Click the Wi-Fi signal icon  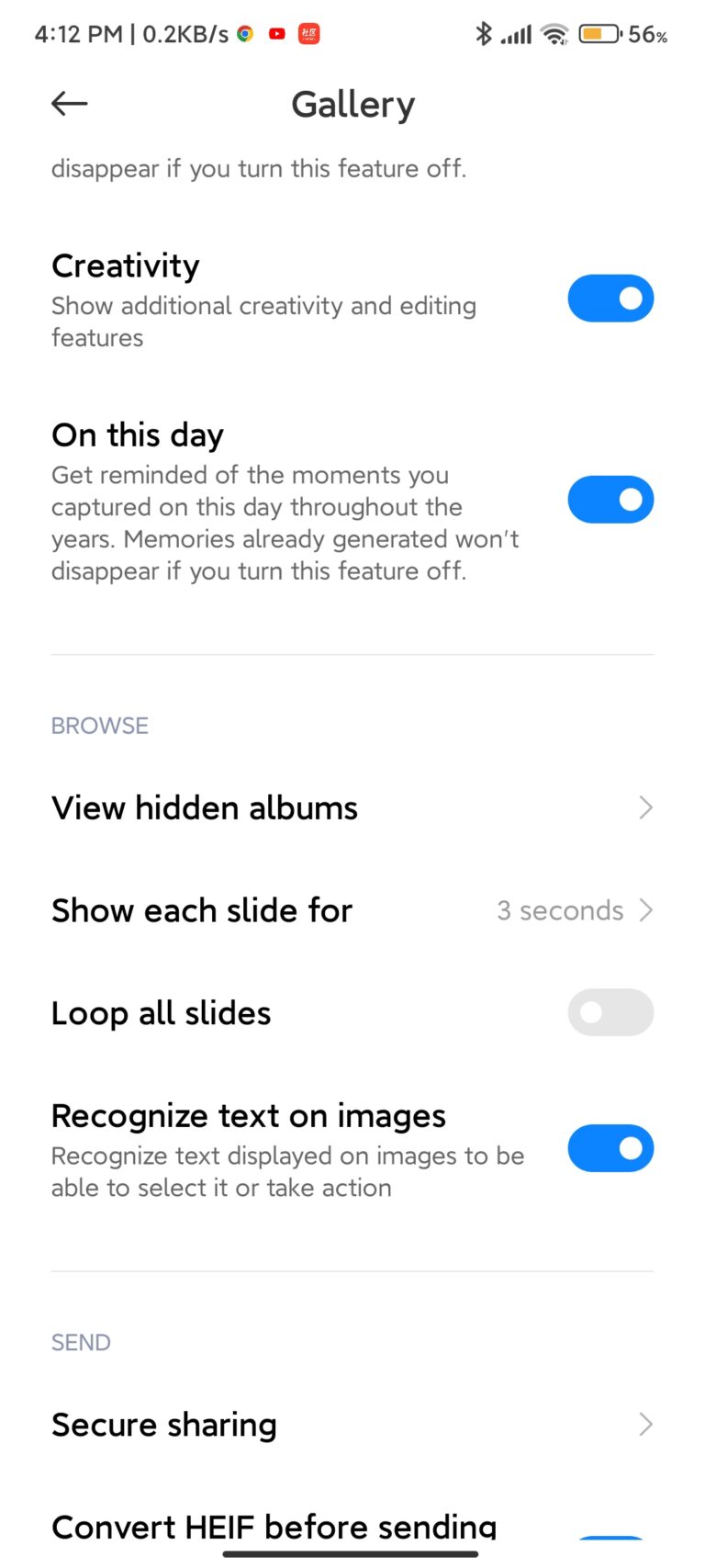tap(552, 33)
